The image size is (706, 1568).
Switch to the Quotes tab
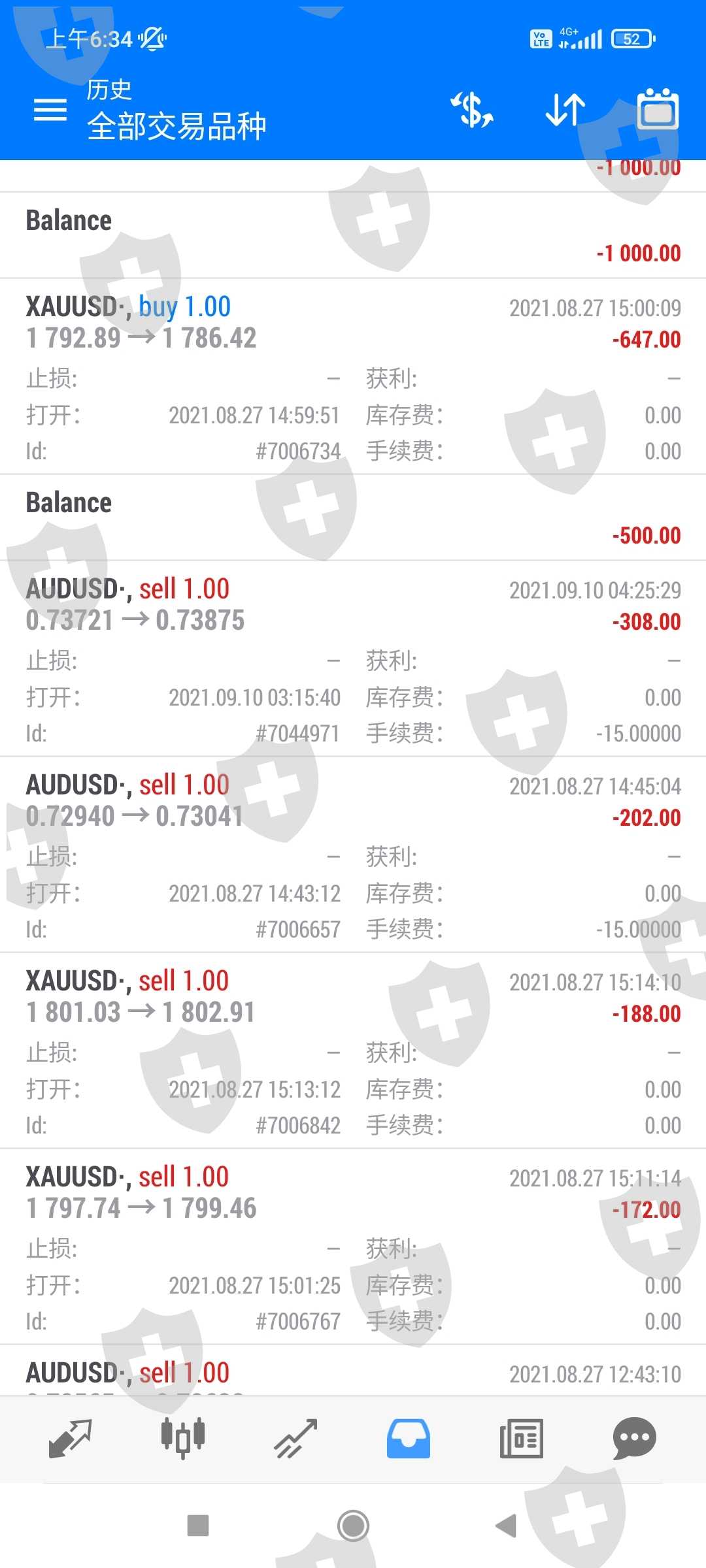coord(70,1439)
